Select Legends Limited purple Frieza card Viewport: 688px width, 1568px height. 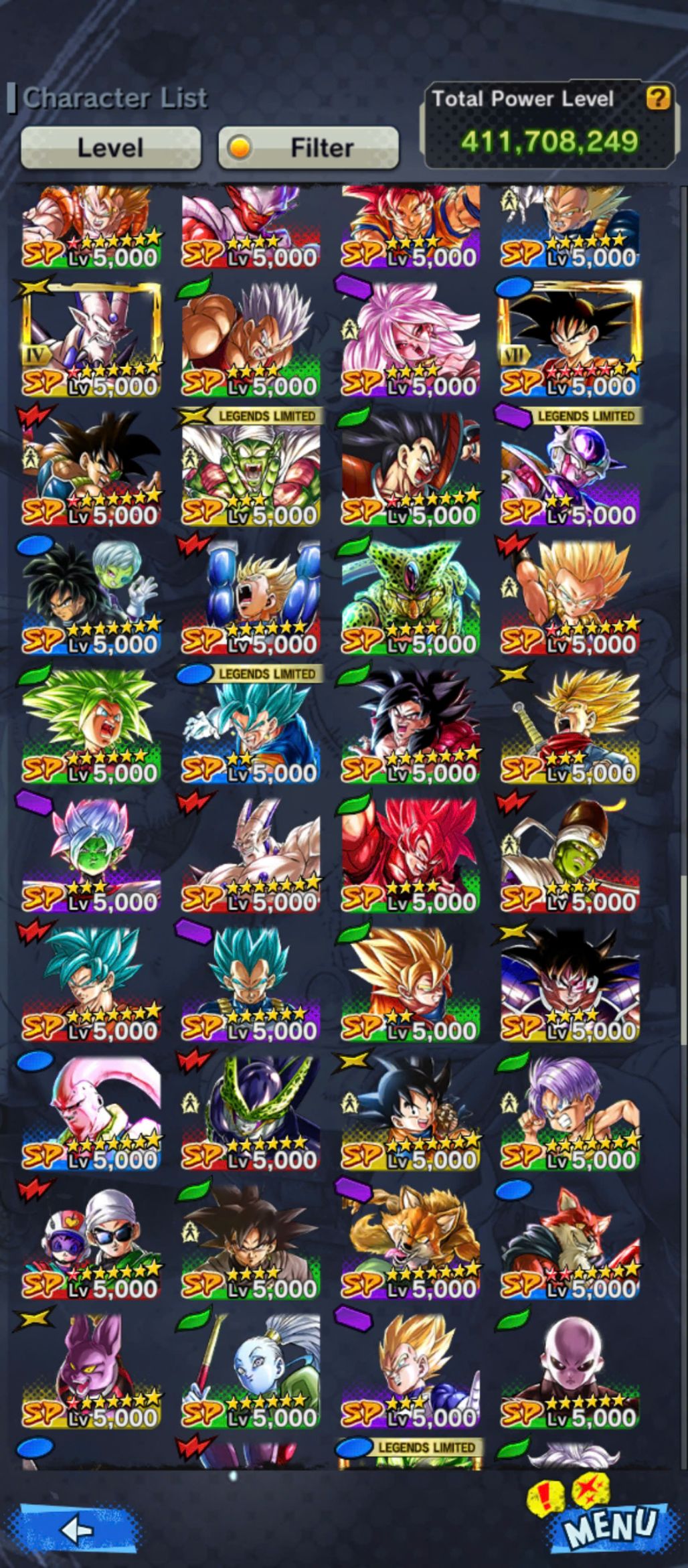click(570, 469)
